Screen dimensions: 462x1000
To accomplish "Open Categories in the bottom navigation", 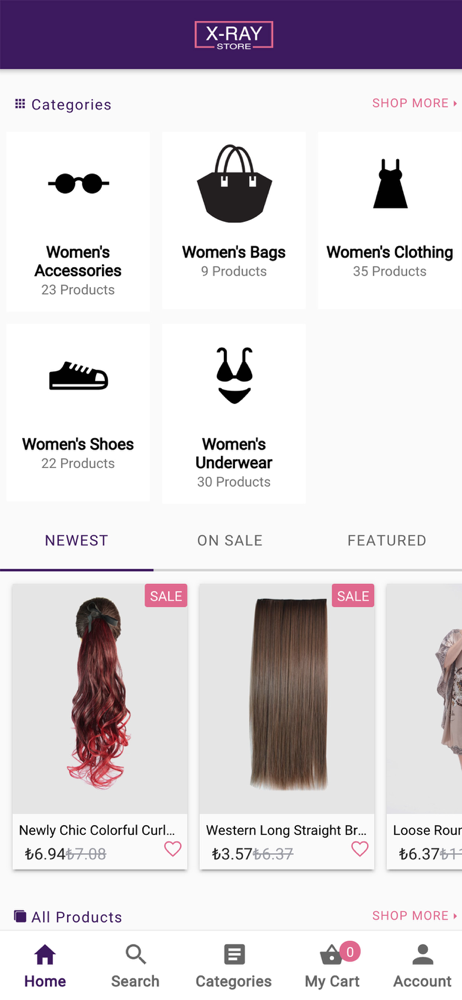I will [234, 966].
